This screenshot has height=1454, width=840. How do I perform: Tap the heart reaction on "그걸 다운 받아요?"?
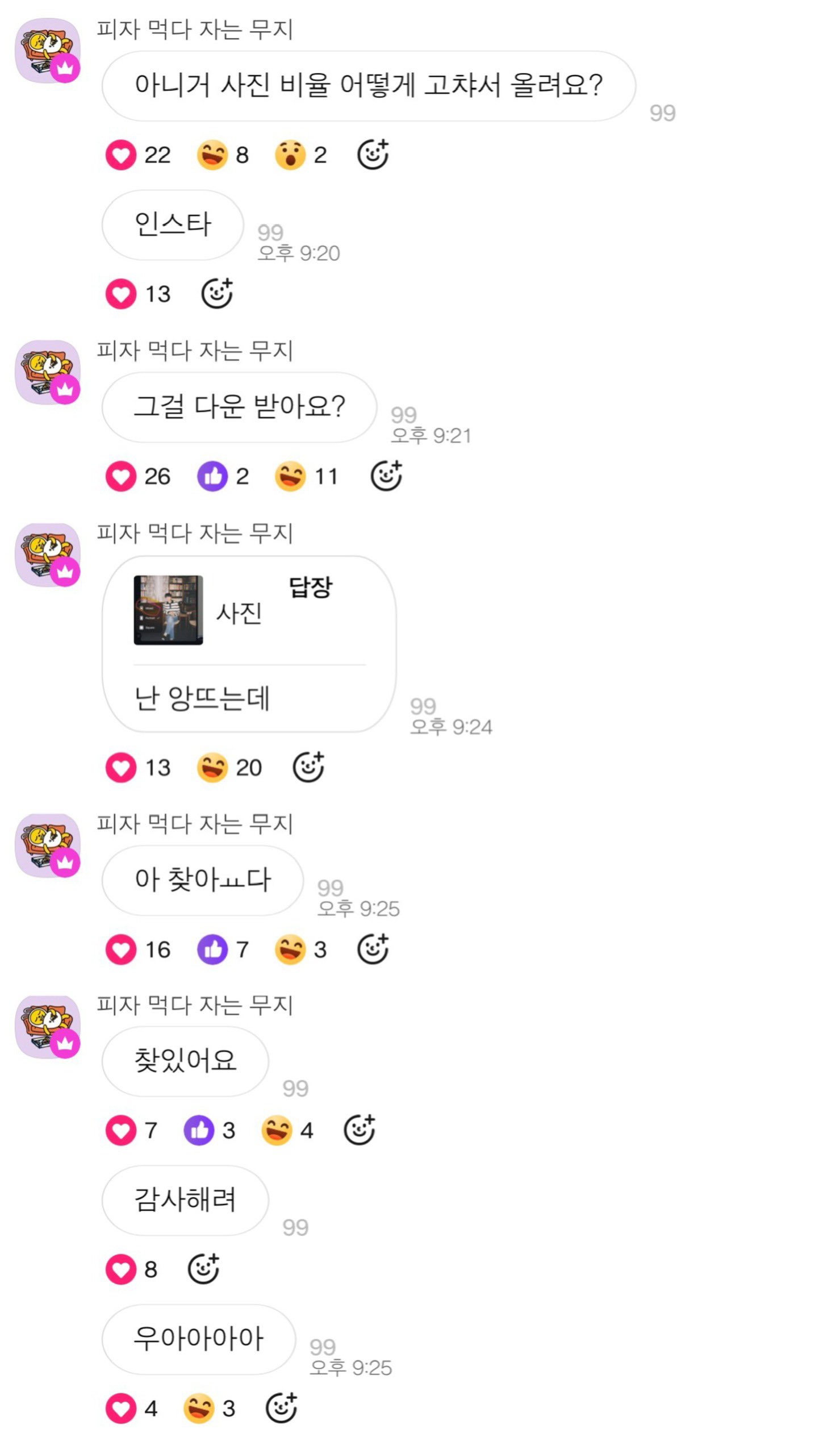[x=121, y=476]
